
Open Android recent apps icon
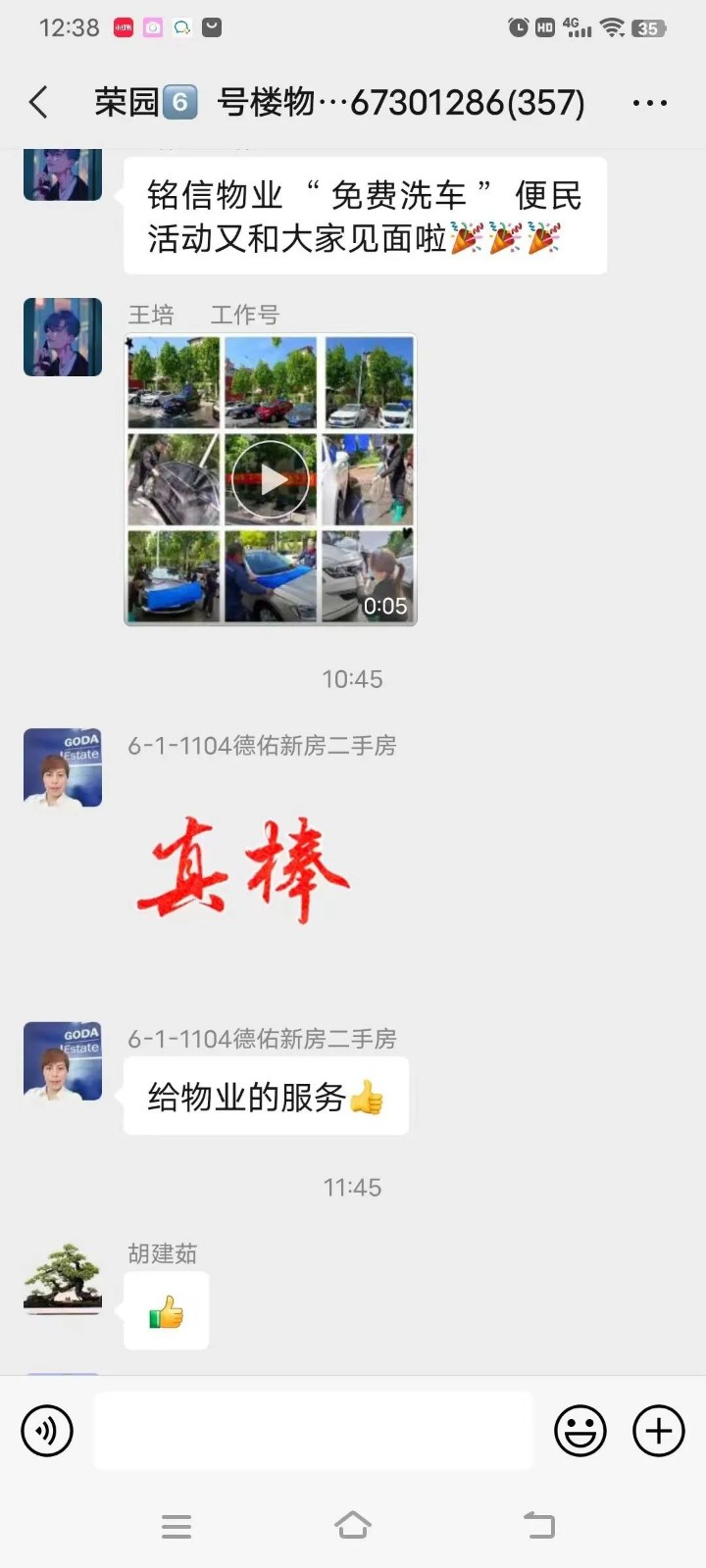click(176, 1525)
